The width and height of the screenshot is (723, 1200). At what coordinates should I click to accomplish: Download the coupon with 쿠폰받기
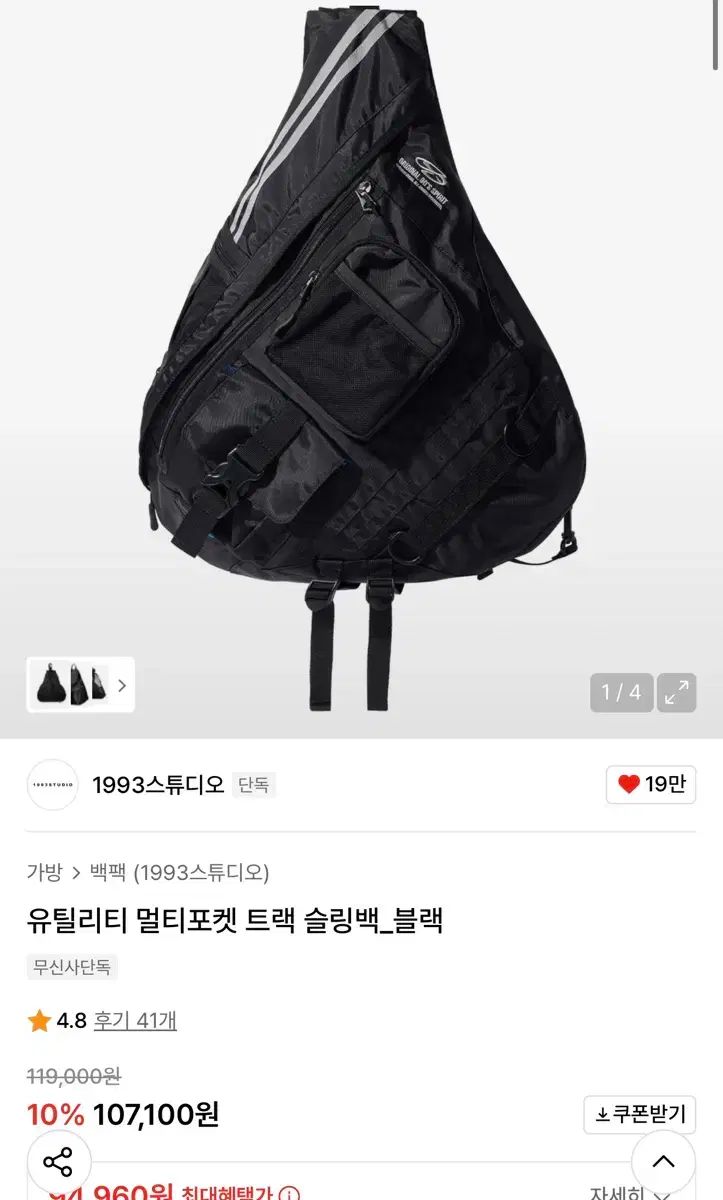pos(640,1114)
